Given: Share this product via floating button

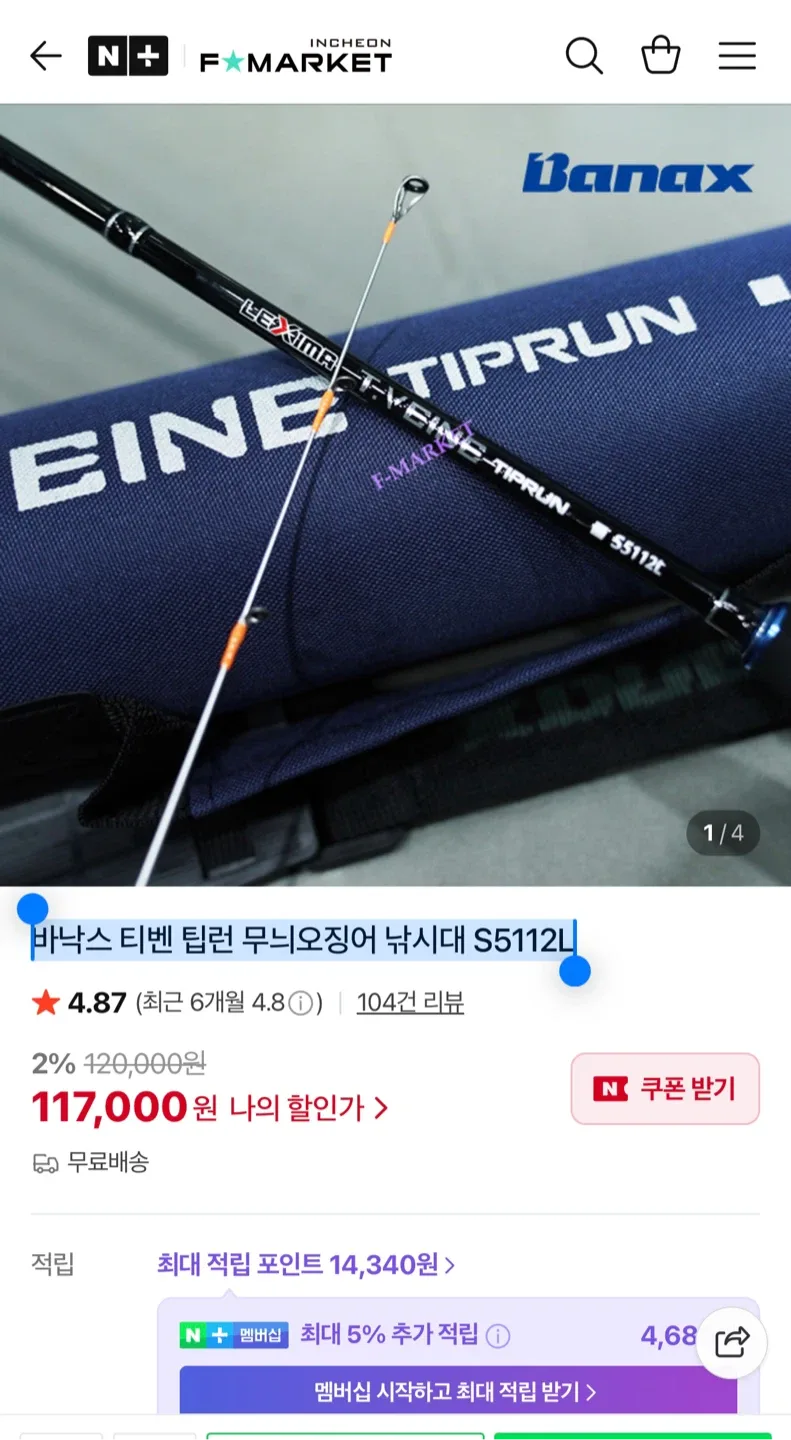Looking at the screenshot, I should click(732, 1342).
